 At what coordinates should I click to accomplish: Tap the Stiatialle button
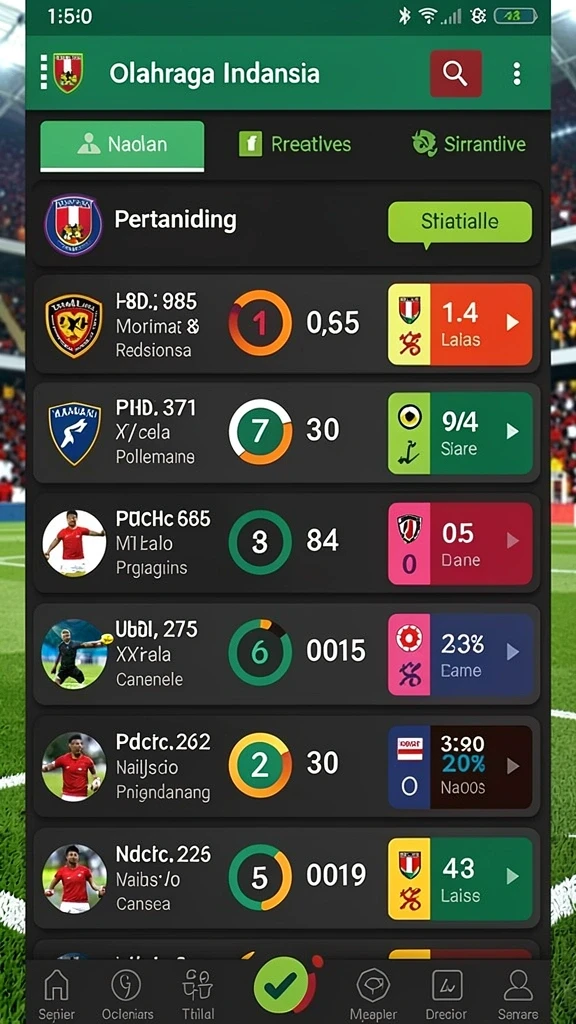point(460,222)
